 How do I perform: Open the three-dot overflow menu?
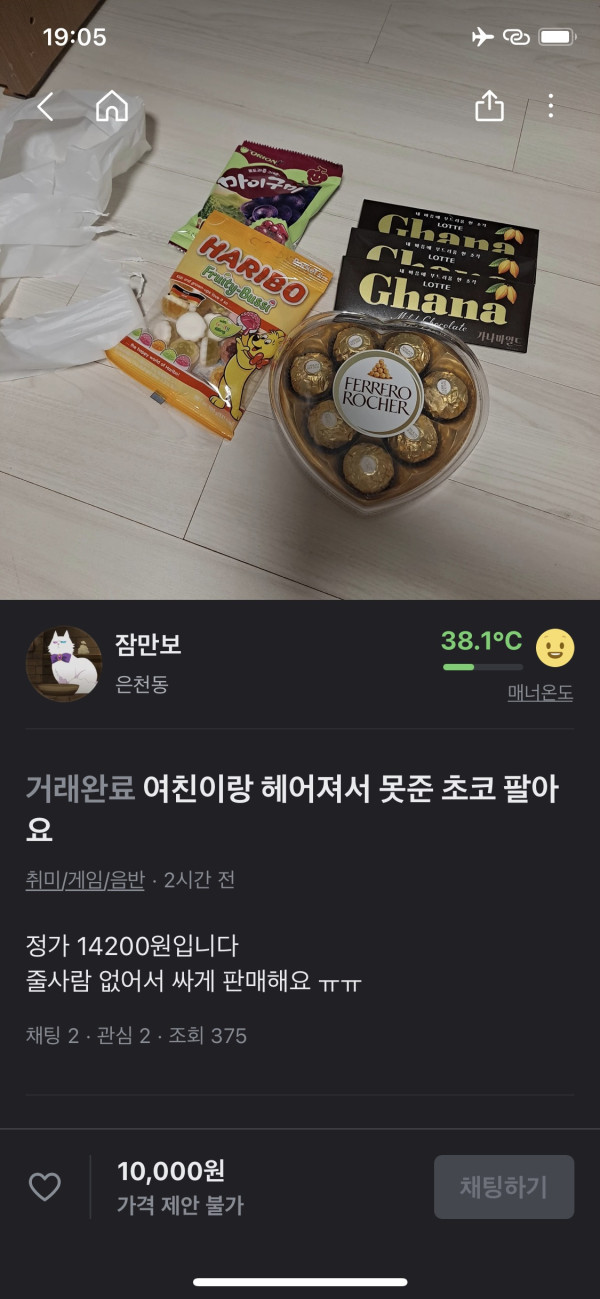pos(551,106)
